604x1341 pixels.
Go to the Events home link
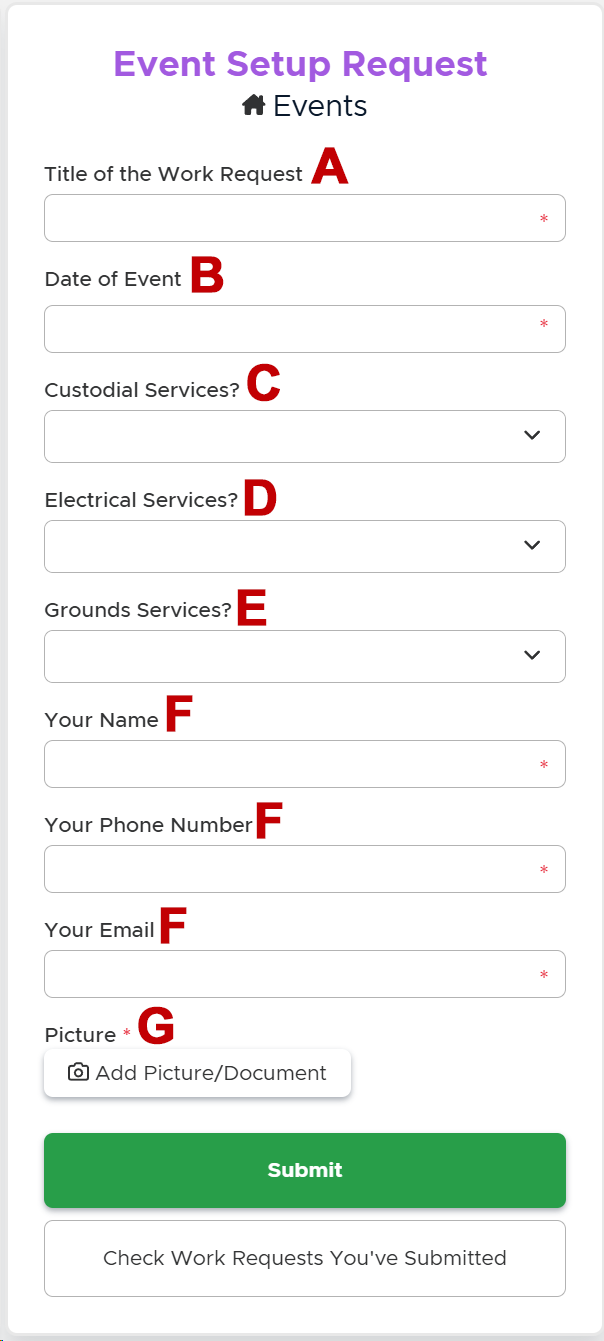click(305, 106)
